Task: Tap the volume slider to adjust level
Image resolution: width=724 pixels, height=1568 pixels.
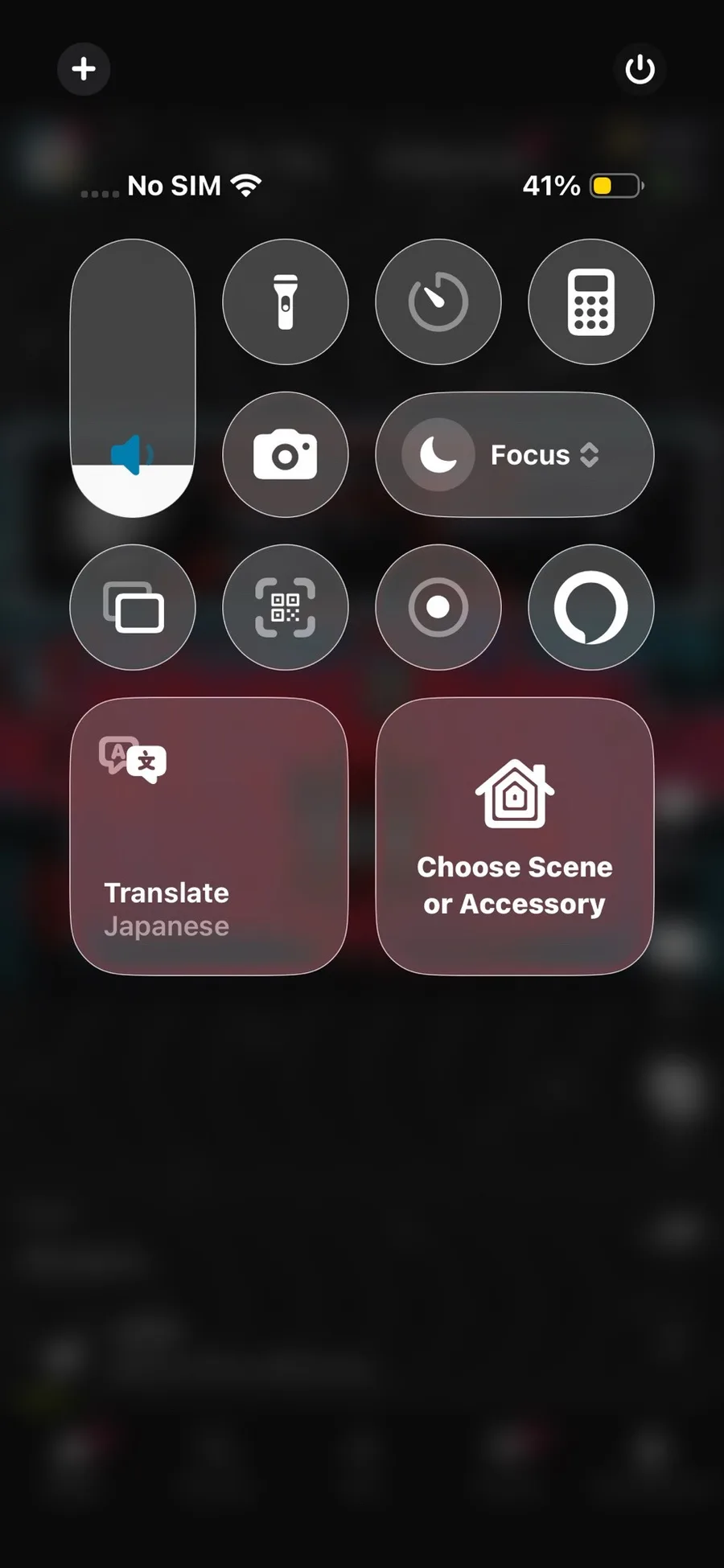Action: [x=133, y=378]
